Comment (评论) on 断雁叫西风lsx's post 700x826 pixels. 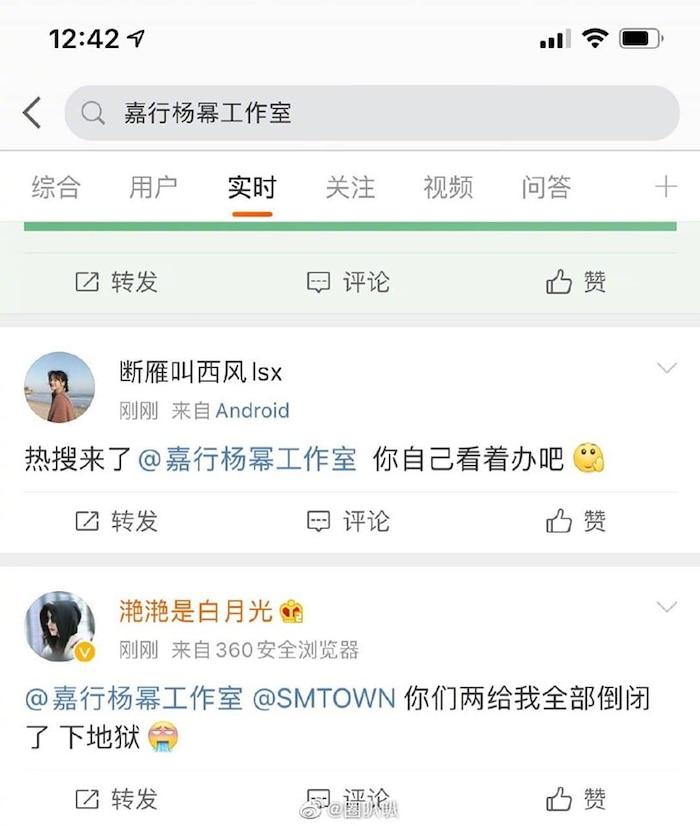[x=348, y=521]
